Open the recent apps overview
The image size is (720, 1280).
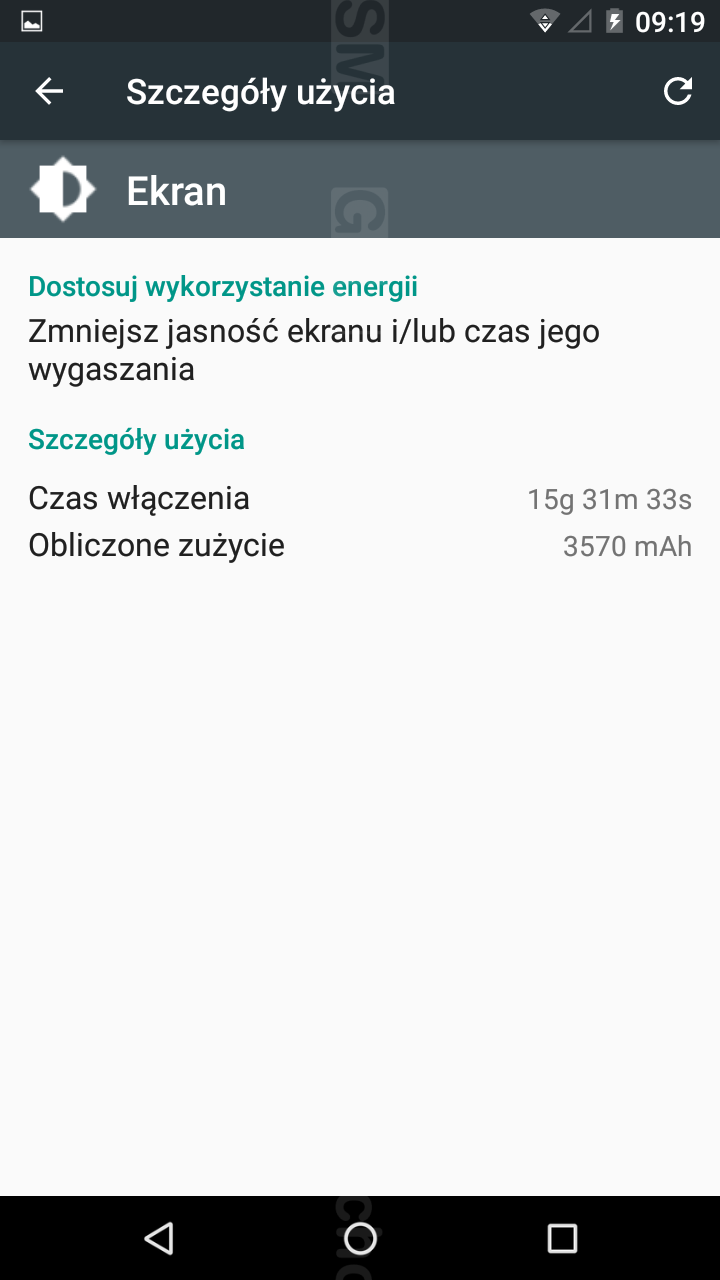(x=562, y=1238)
